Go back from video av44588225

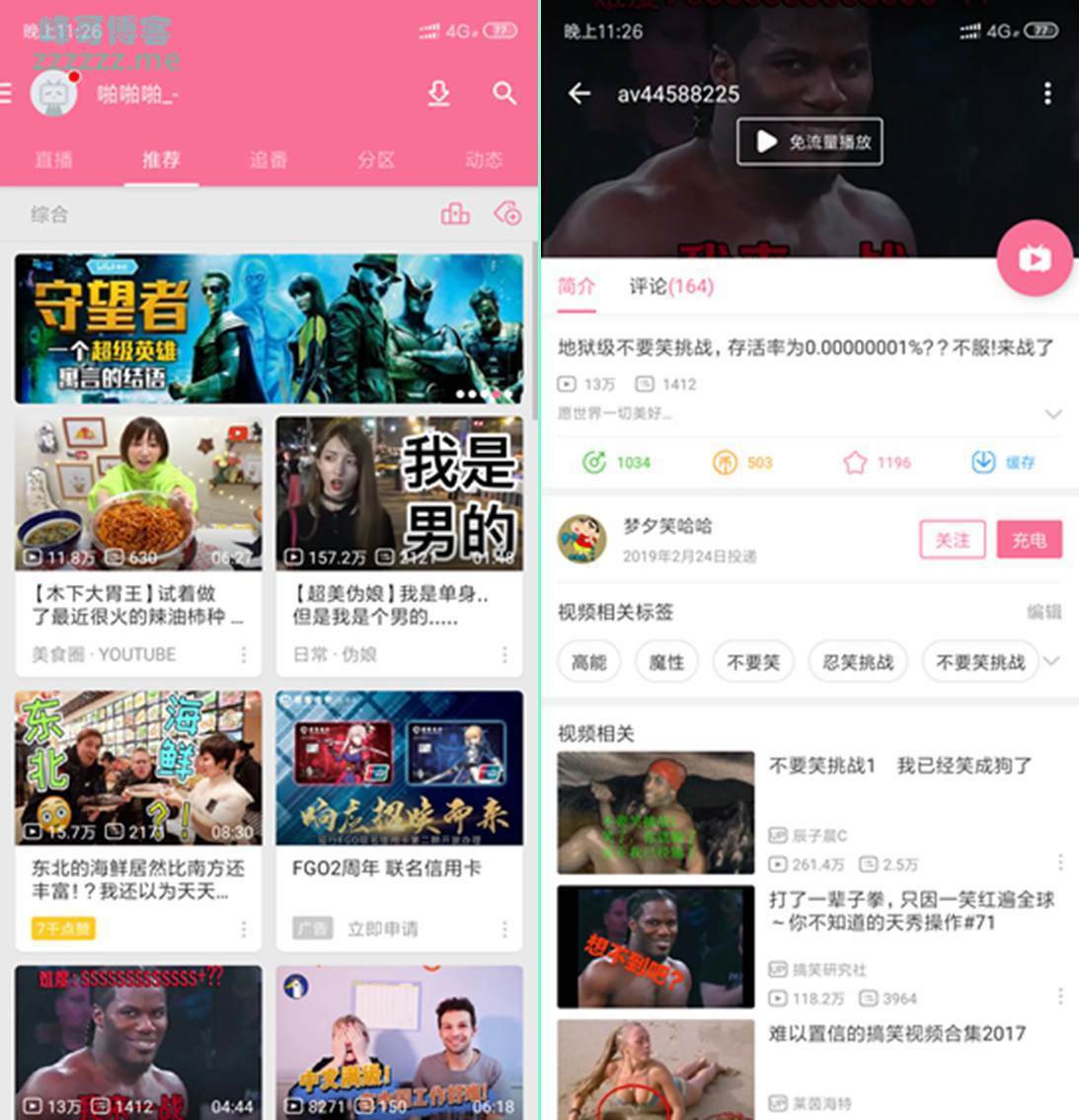click(x=579, y=94)
